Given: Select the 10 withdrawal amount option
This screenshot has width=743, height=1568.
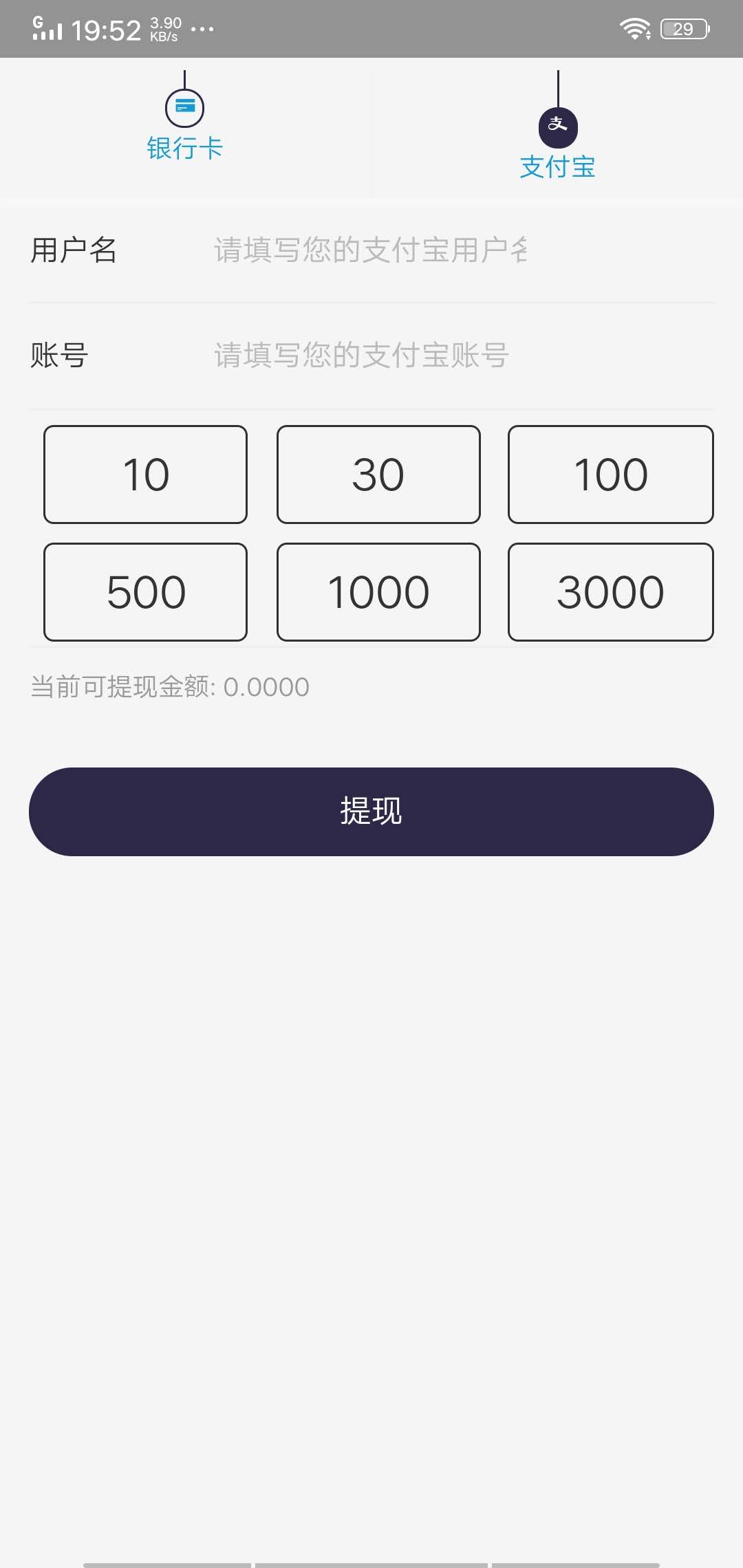Looking at the screenshot, I should 145,474.
